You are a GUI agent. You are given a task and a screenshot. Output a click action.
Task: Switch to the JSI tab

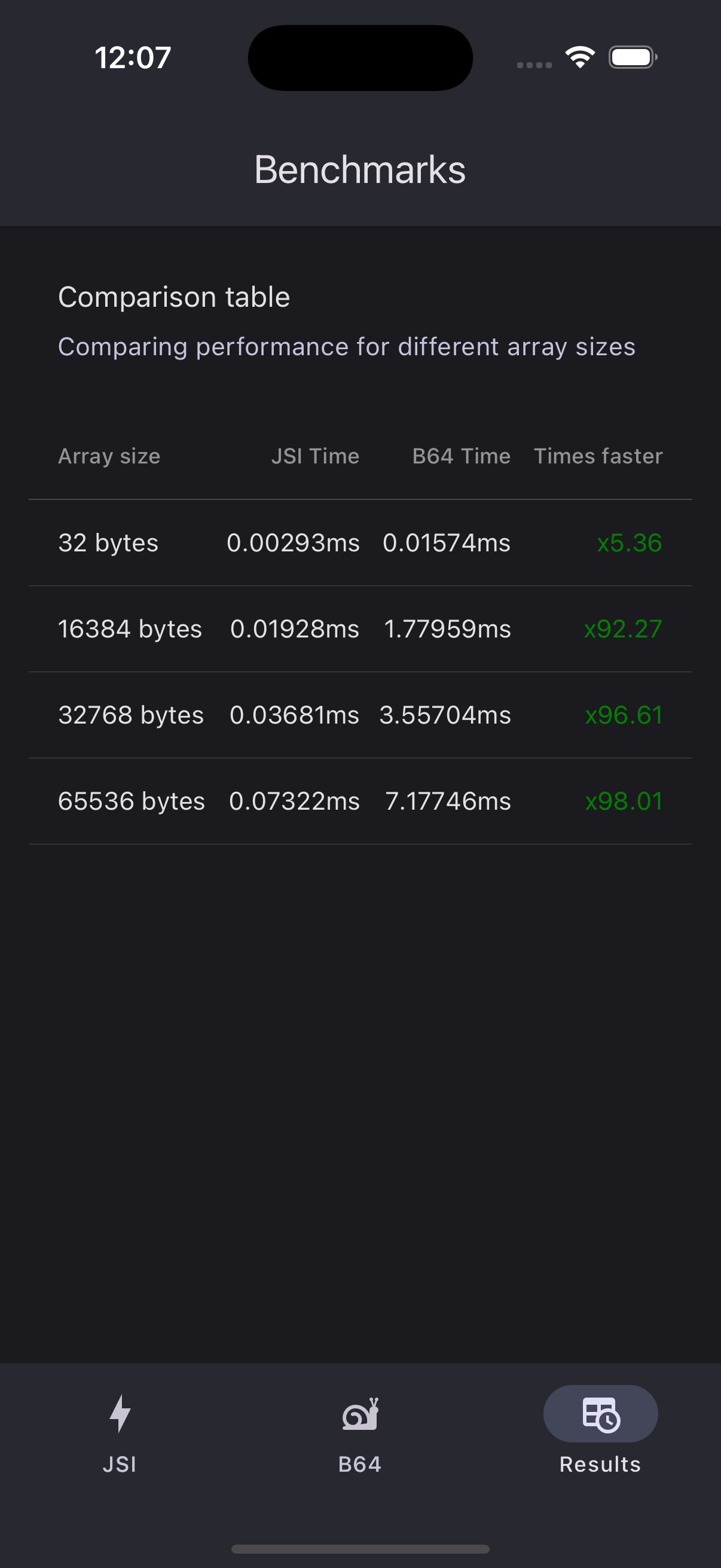[x=120, y=1432]
